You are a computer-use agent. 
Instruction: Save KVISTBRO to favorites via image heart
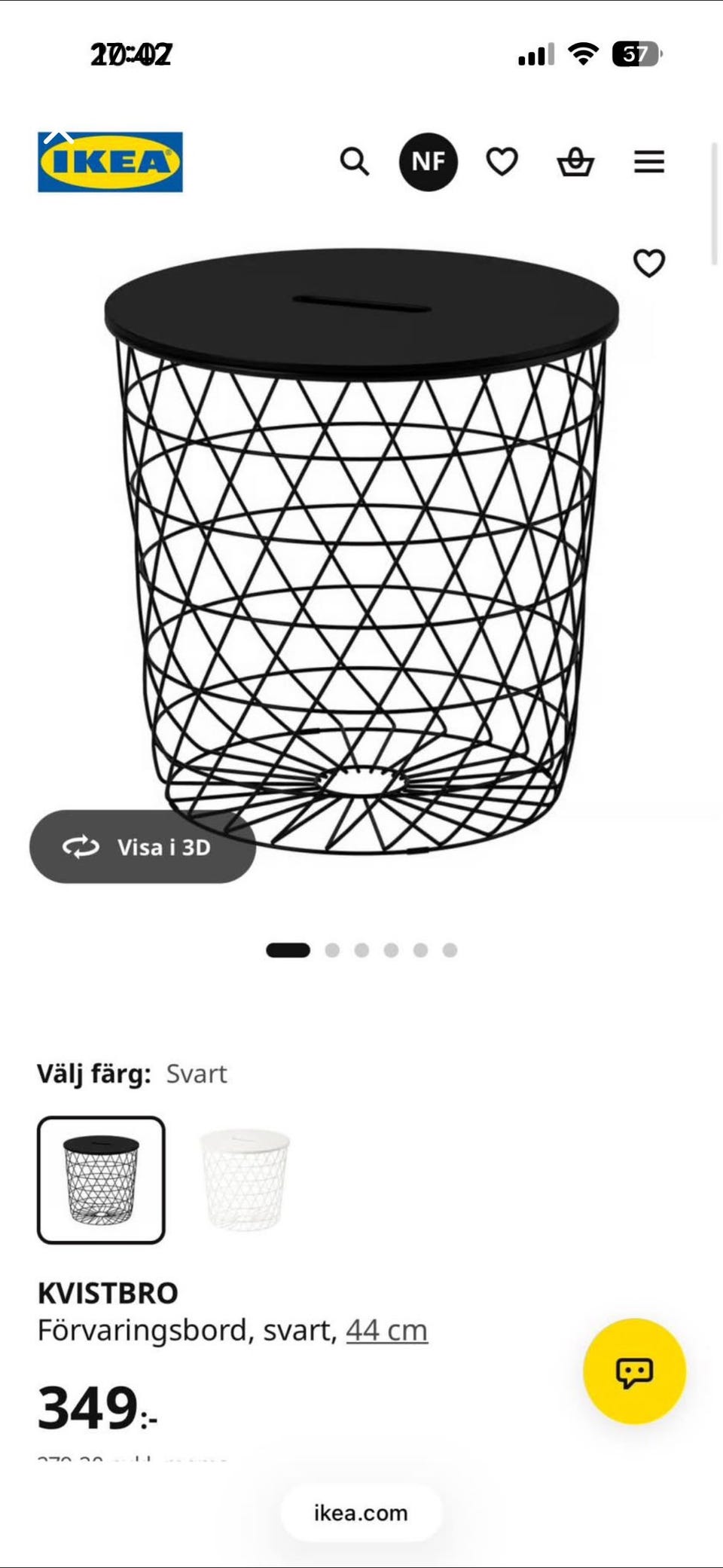pos(648,263)
